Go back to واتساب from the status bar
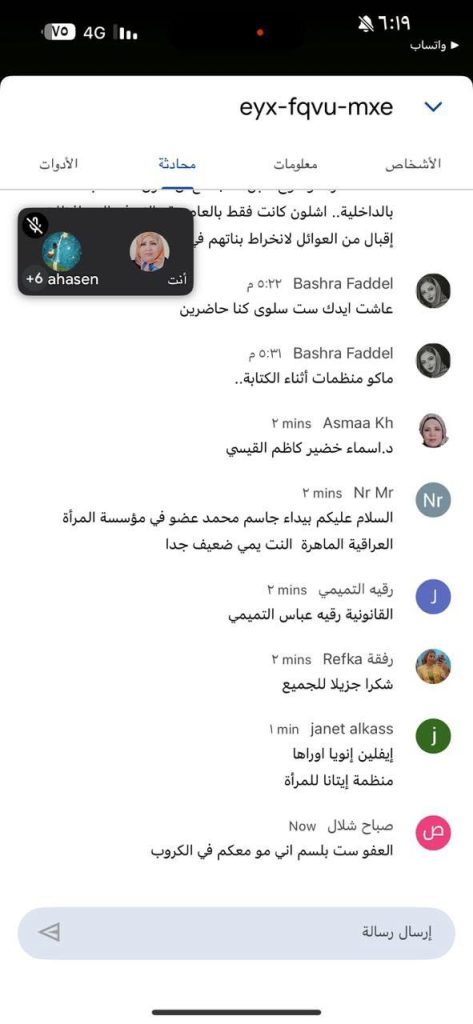 pyautogui.click(x=429, y=47)
